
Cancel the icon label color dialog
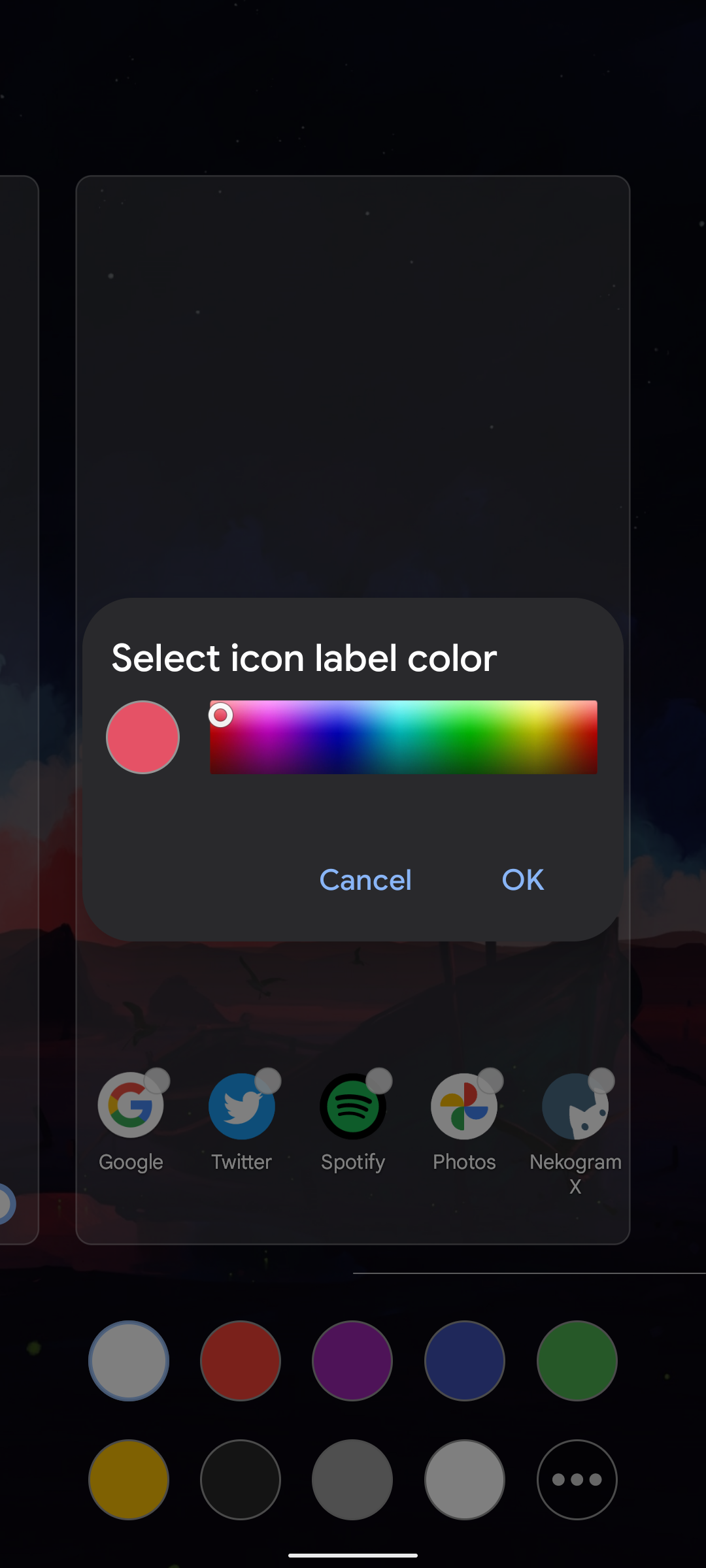365,880
